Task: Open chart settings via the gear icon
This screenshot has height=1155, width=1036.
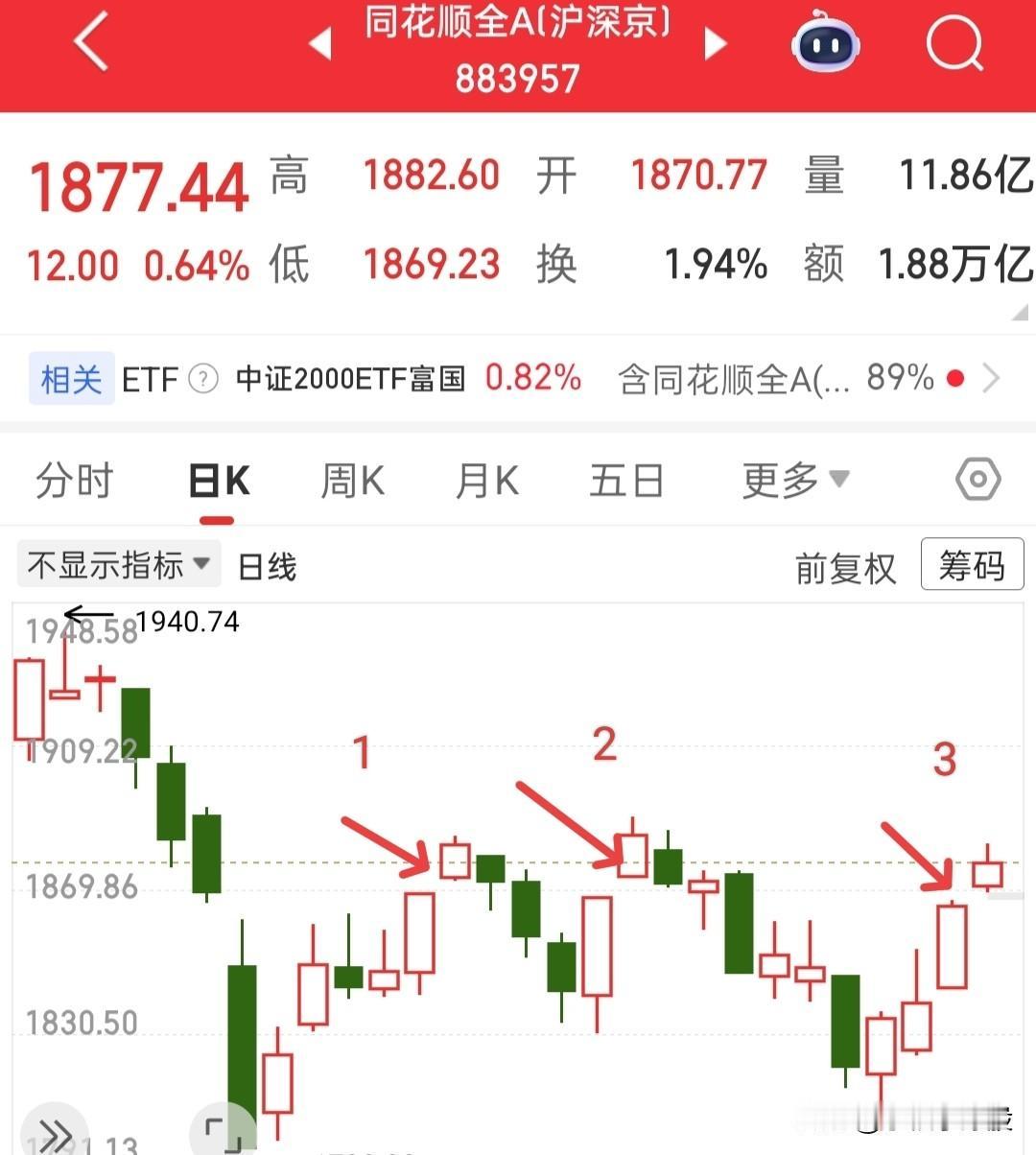Action: [x=977, y=480]
